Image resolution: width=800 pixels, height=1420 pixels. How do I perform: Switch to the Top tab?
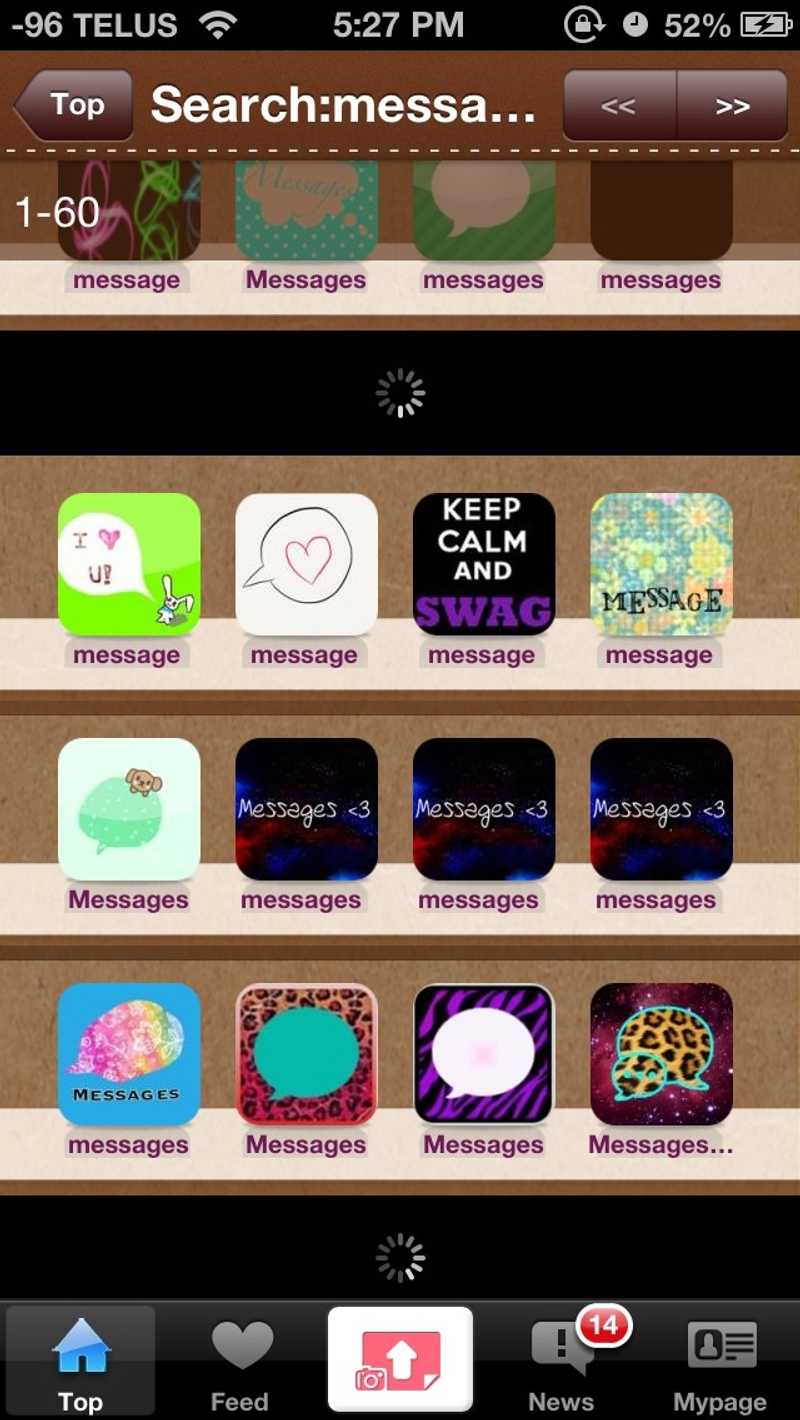[x=80, y=1361]
